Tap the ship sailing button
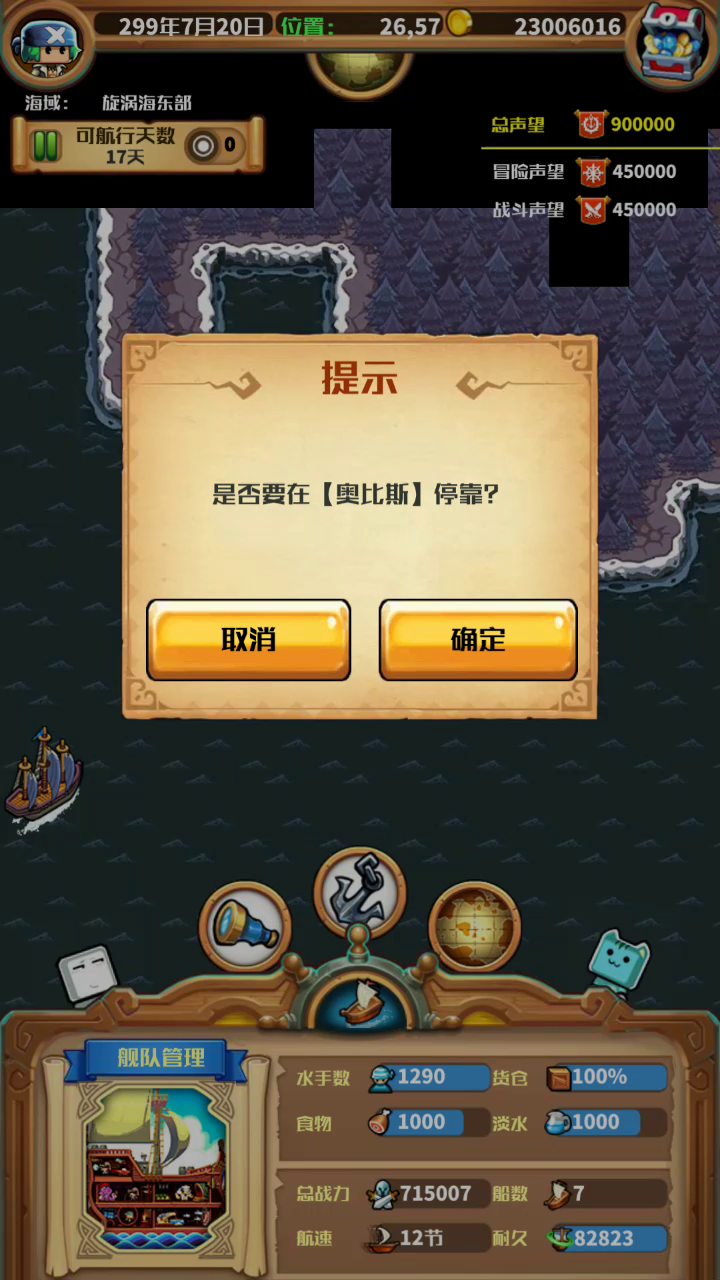Viewport: 720px width, 1280px height. pos(360,1000)
